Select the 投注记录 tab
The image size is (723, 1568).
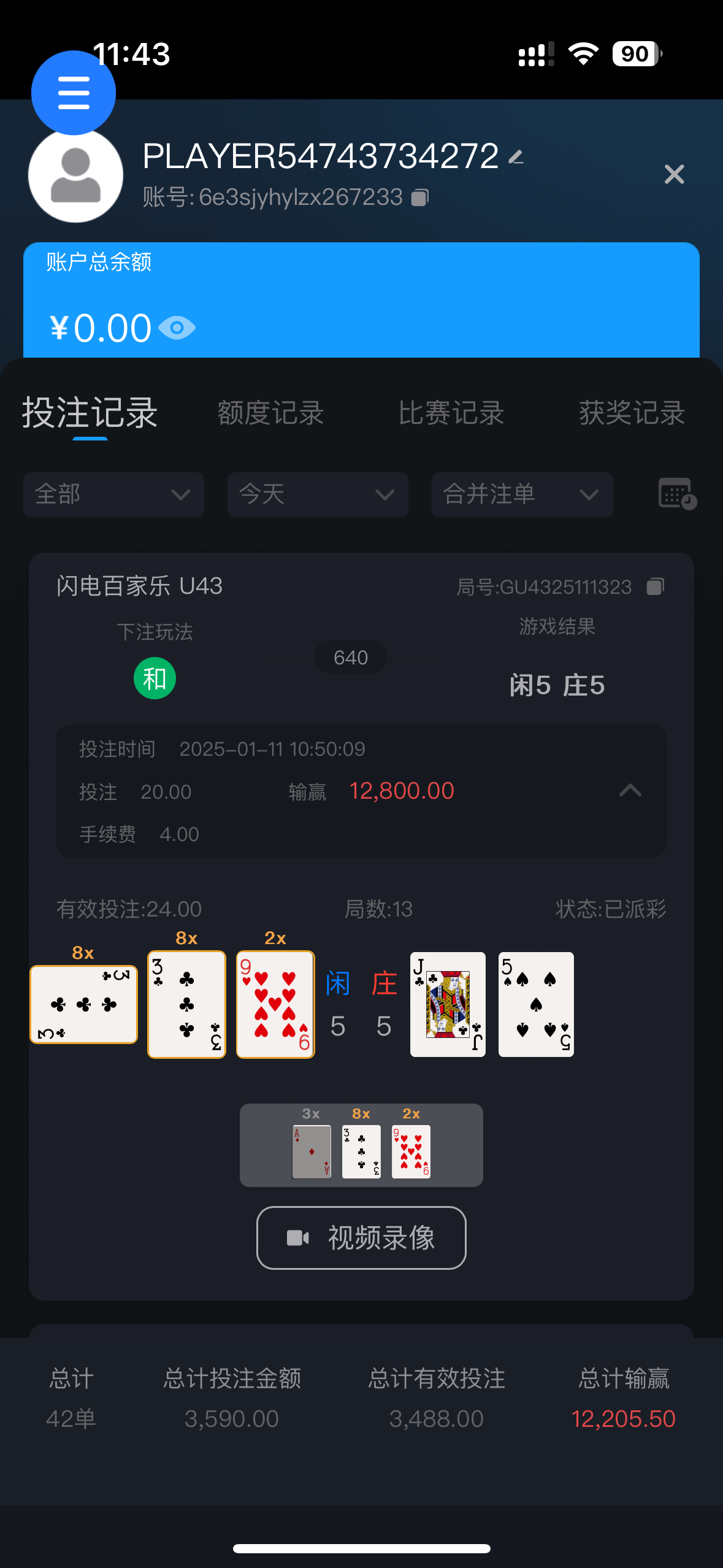tap(90, 413)
